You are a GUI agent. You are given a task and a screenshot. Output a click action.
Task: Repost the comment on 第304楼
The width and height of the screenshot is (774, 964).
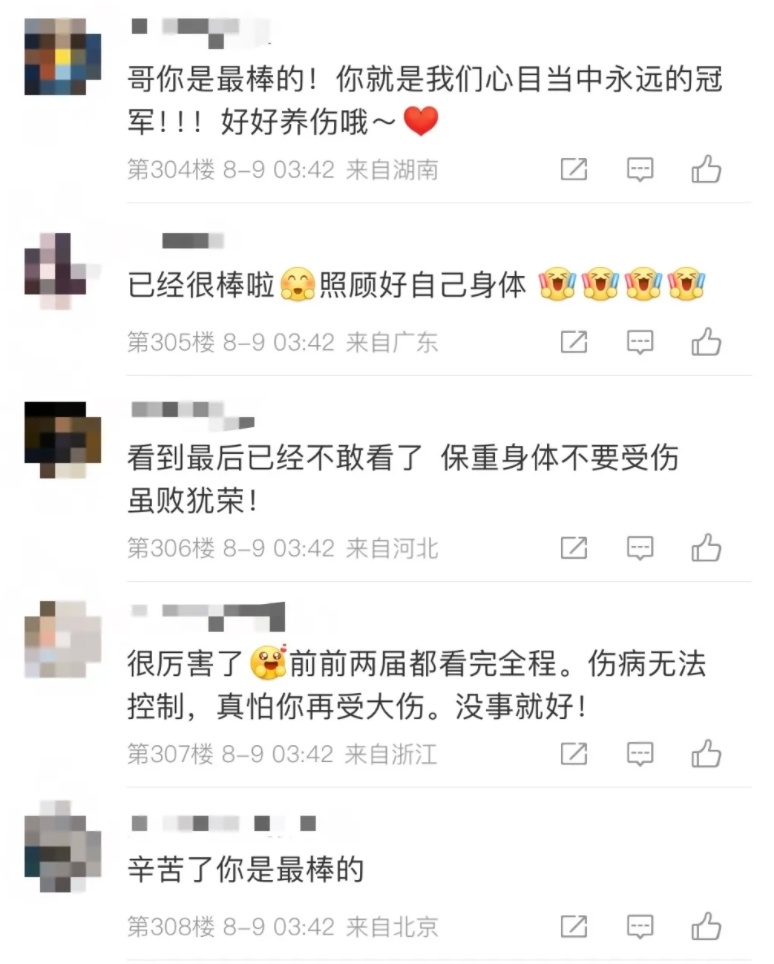coord(574,170)
